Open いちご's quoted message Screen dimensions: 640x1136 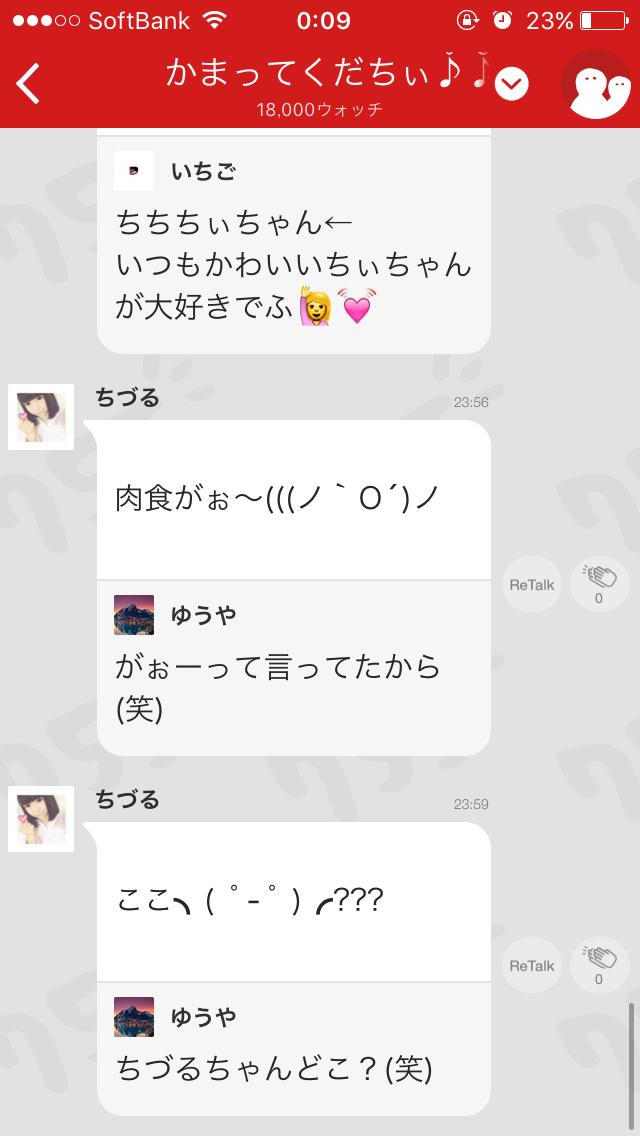tap(294, 244)
